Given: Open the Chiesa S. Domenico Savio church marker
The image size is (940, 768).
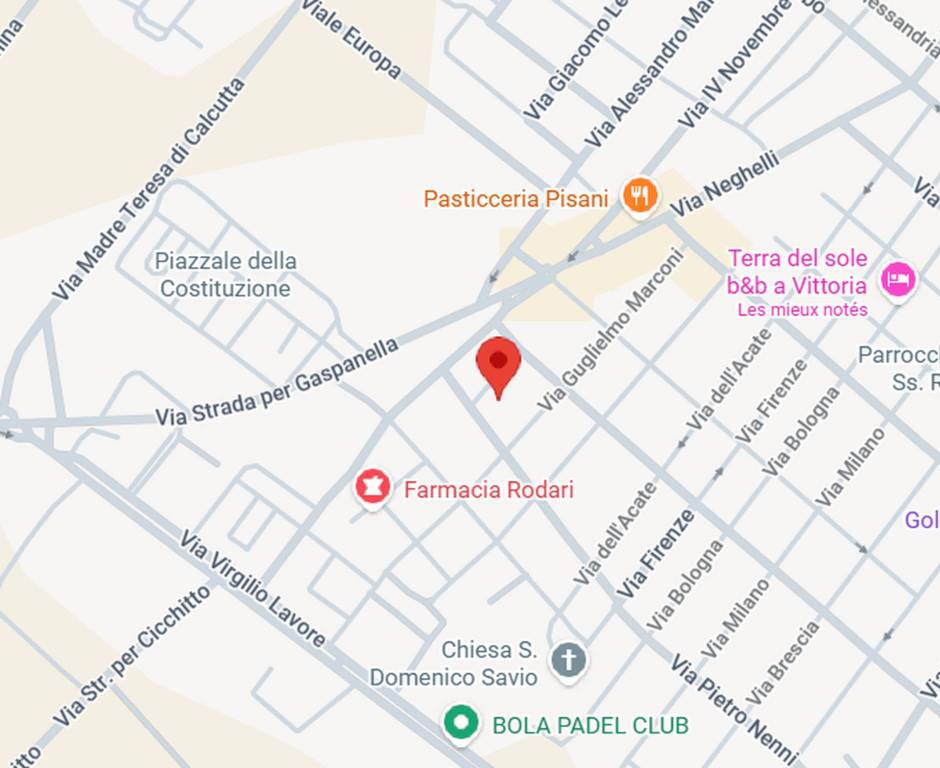Looking at the screenshot, I should tap(569, 660).
